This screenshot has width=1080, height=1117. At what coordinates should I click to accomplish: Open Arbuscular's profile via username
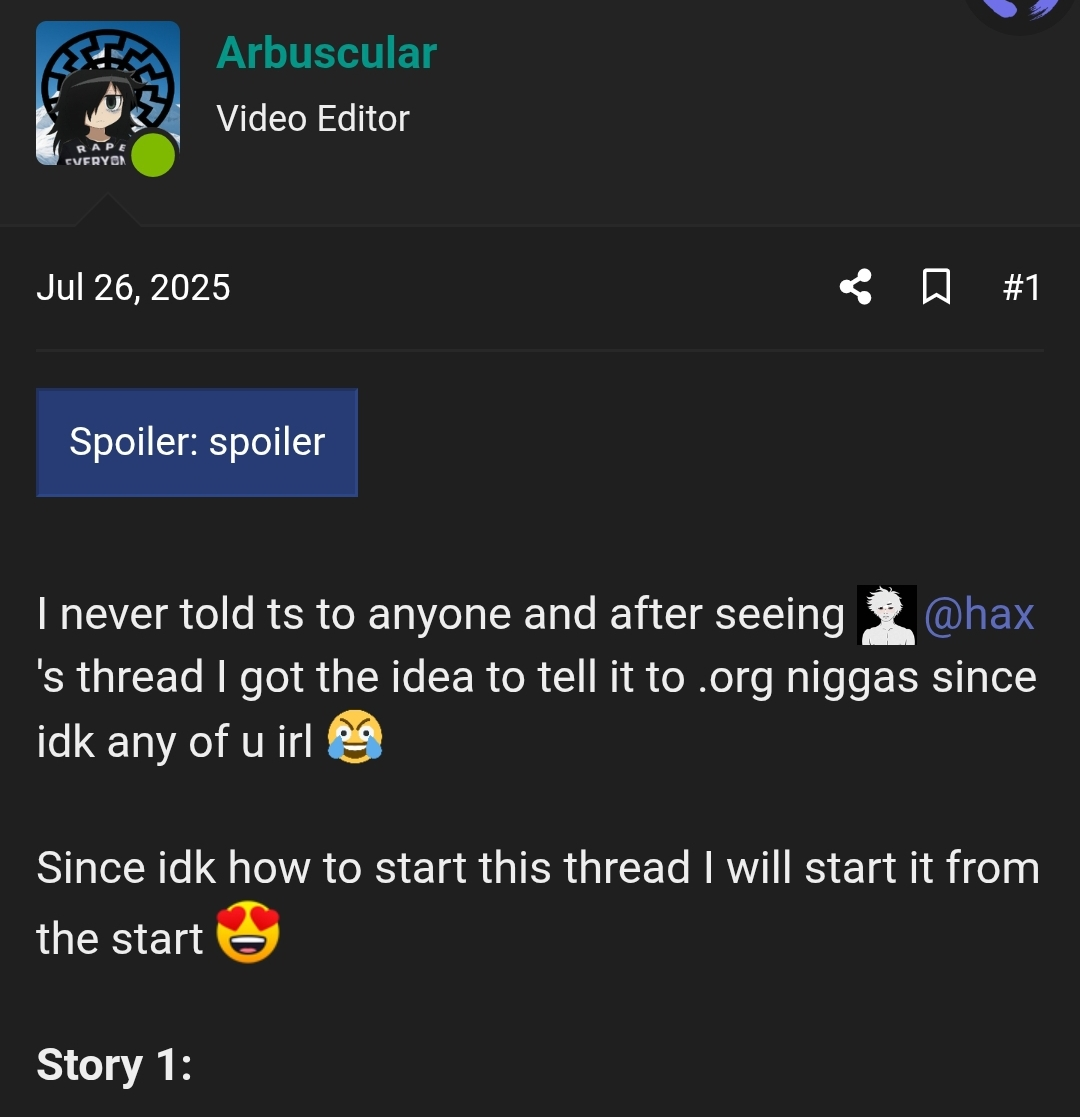[326, 54]
